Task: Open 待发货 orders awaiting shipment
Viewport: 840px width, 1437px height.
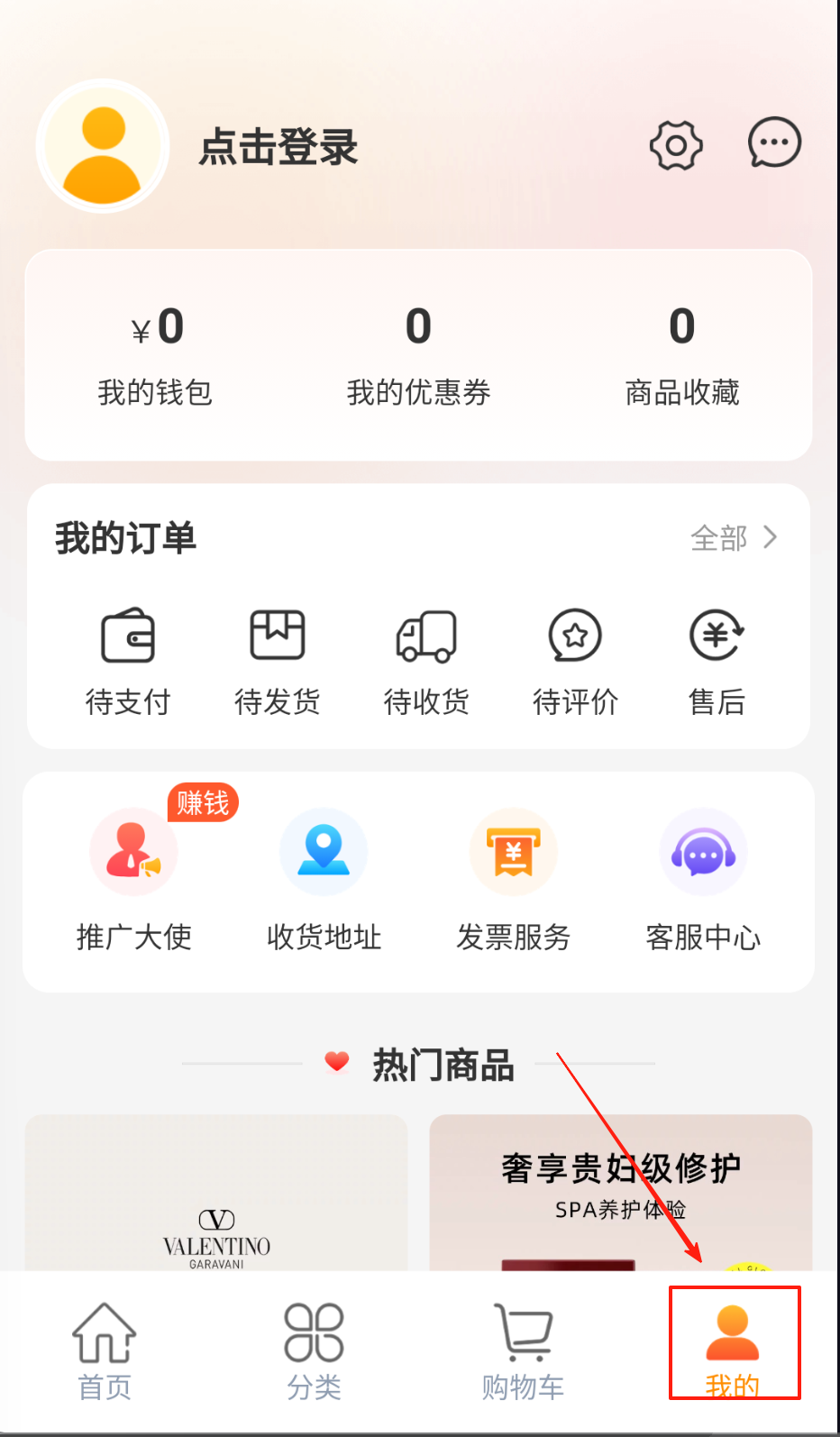Action: 277,662
